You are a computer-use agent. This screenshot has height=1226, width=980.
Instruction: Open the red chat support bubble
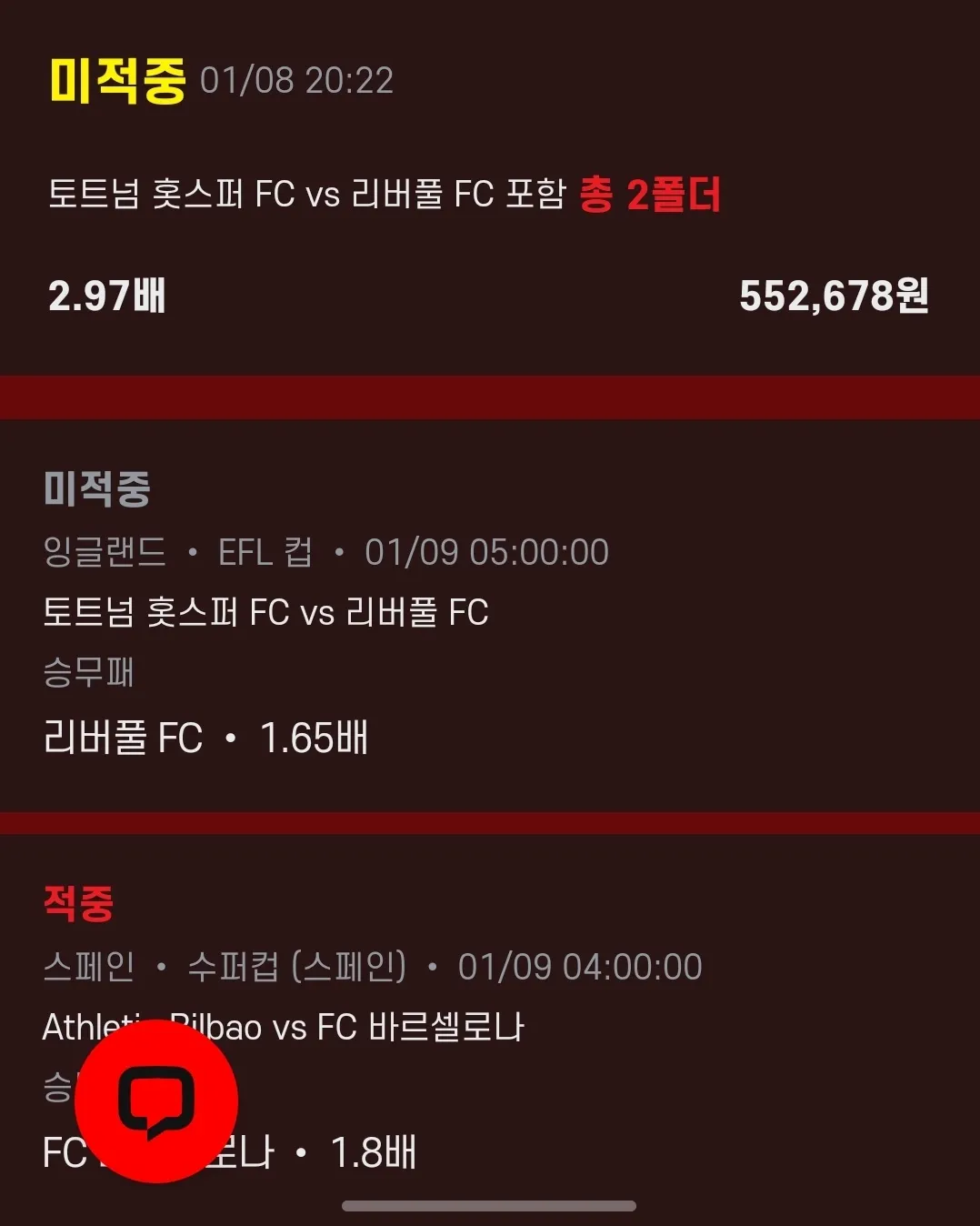tap(156, 1101)
